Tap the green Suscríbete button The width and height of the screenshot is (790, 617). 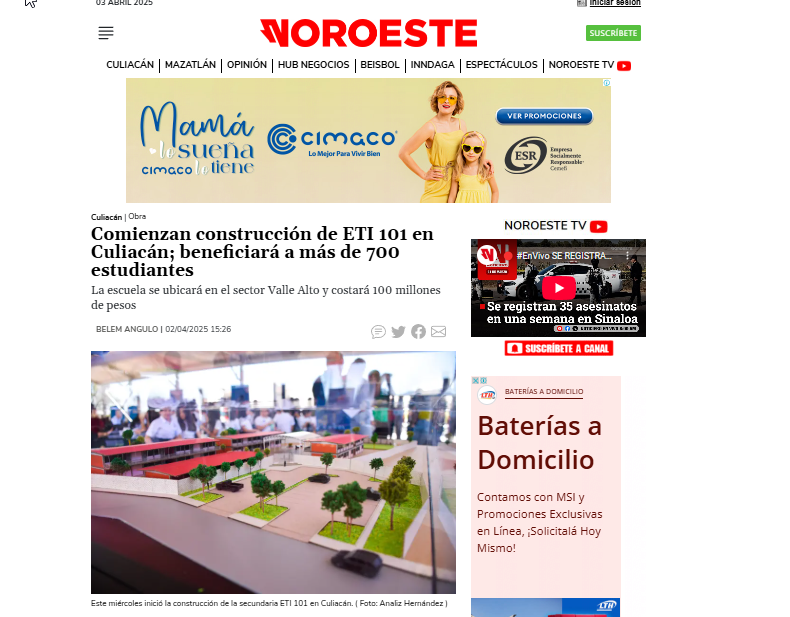(x=613, y=33)
